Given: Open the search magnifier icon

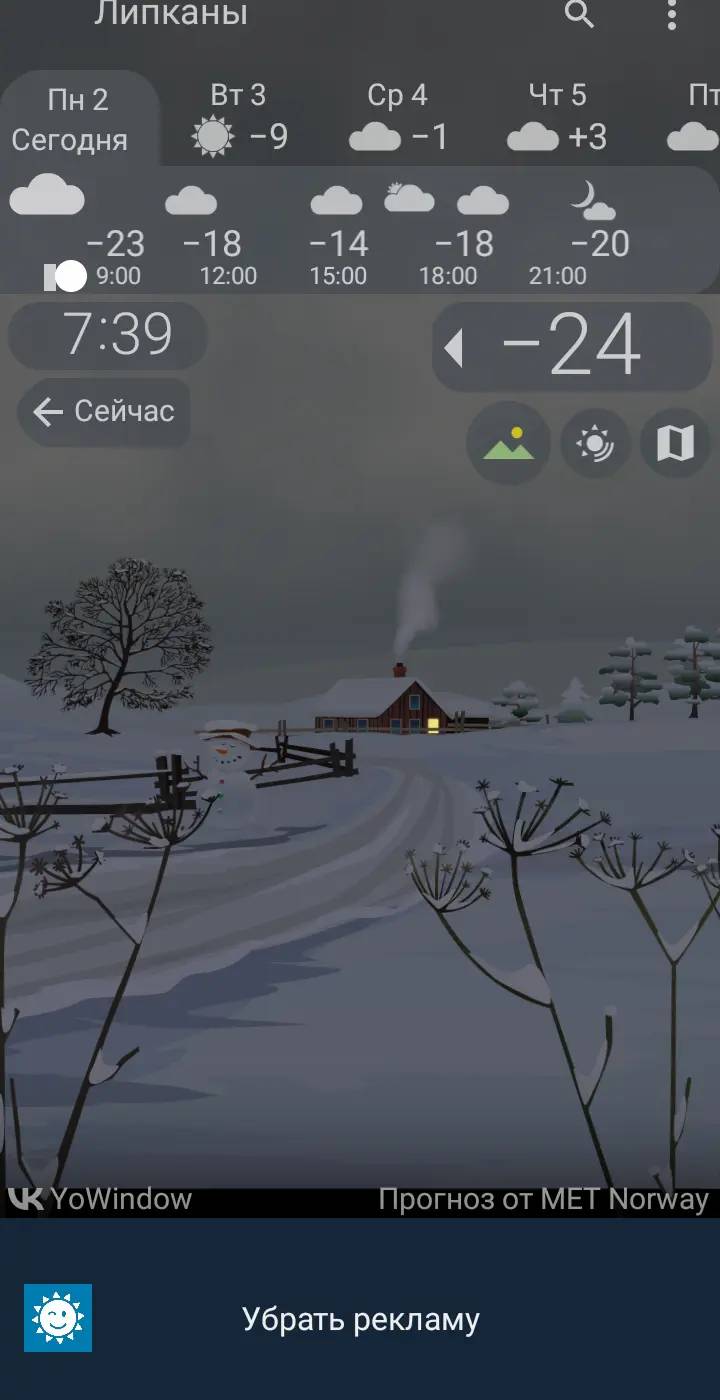Looking at the screenshot, I should 579,14.
